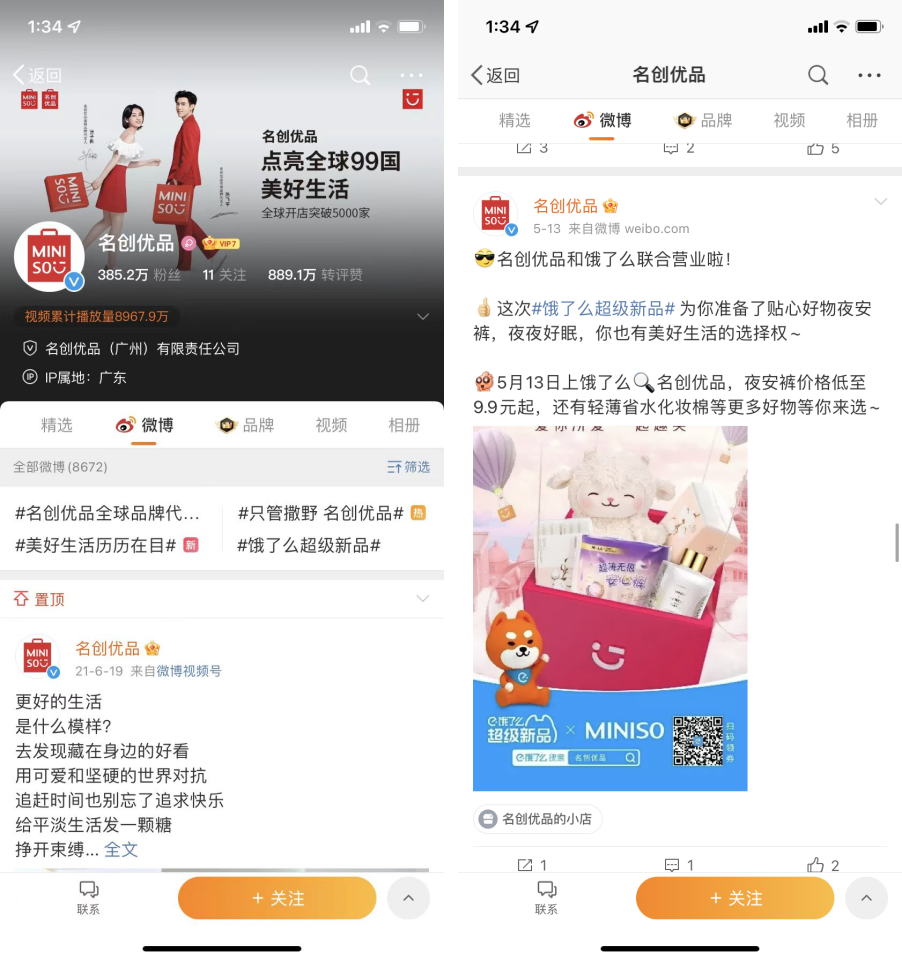Open the #只管撒野 名创优品# topic

point(320,513)
